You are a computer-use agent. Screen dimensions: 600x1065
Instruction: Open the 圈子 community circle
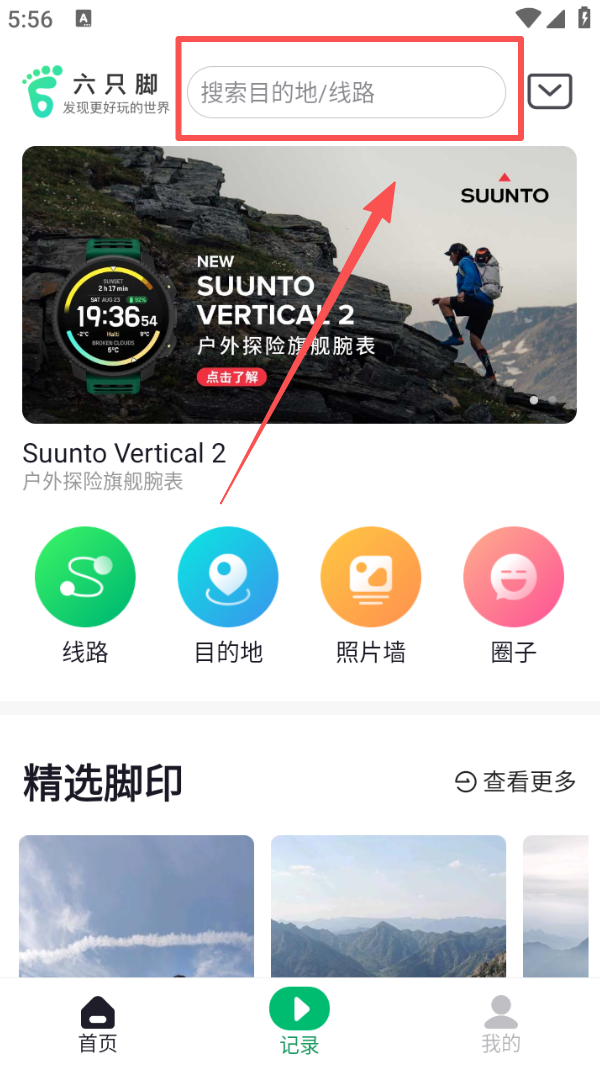(x=513, y=577)
